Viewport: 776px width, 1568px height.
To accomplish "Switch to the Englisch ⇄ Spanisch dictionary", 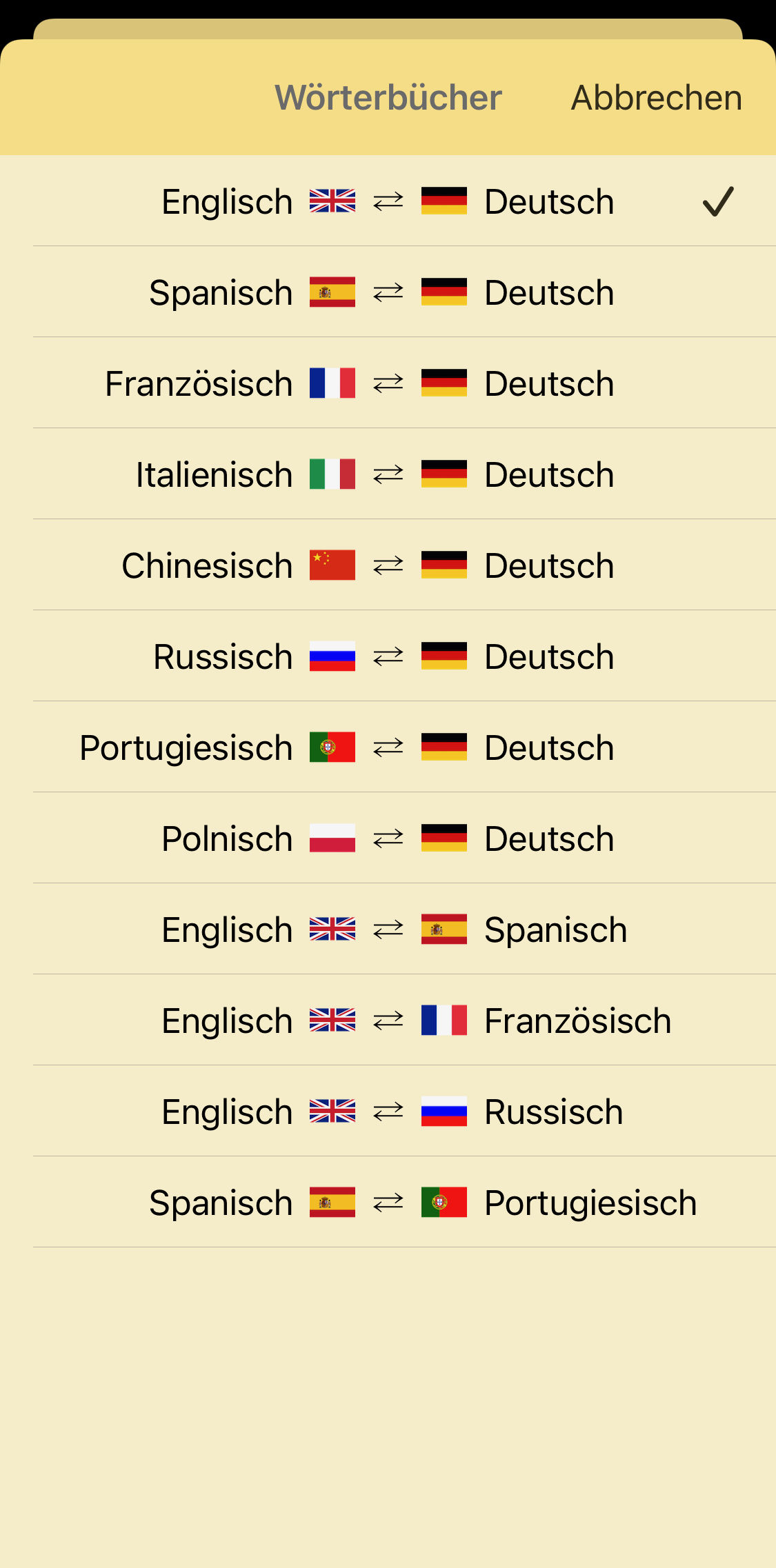I will coord(388,929).
